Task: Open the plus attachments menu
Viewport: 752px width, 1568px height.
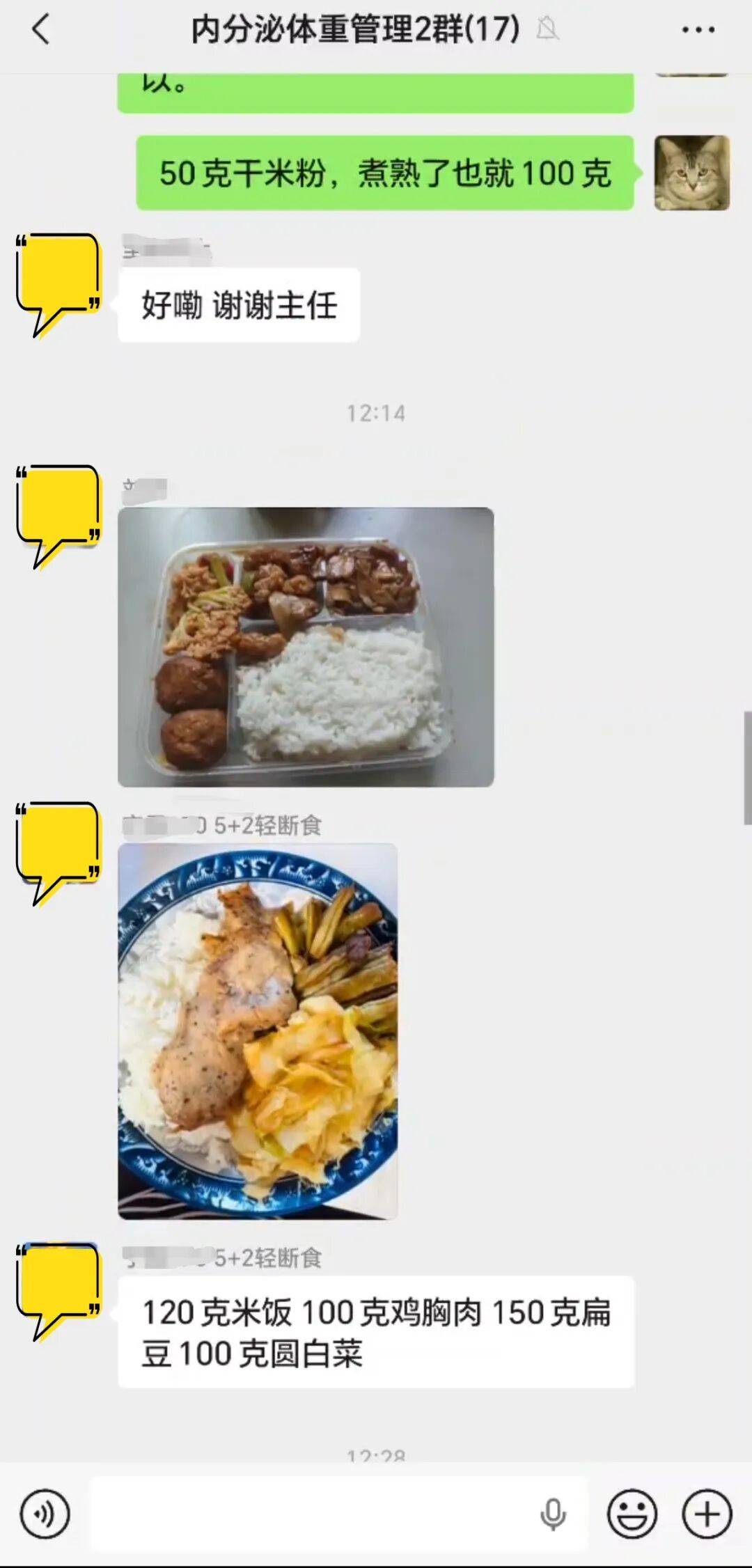Action: (x=707, y=1514)
